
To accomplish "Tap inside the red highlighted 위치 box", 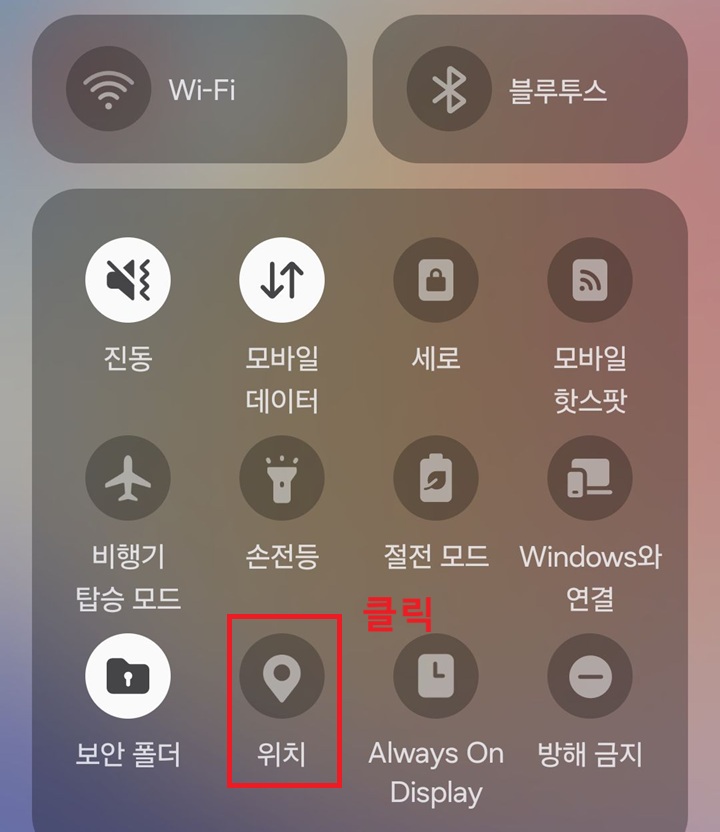I will 283,700.
